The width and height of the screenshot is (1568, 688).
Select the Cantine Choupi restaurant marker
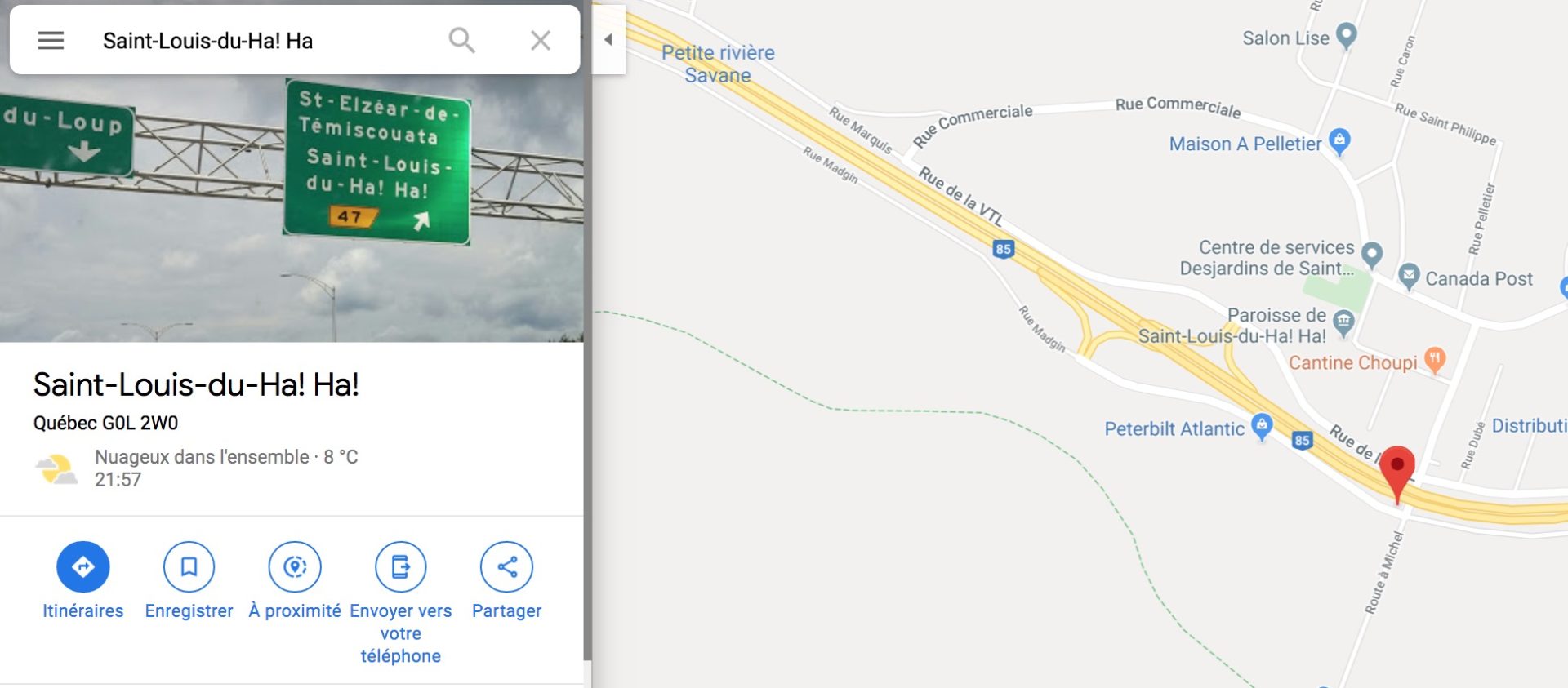(x=1435, y=359)
